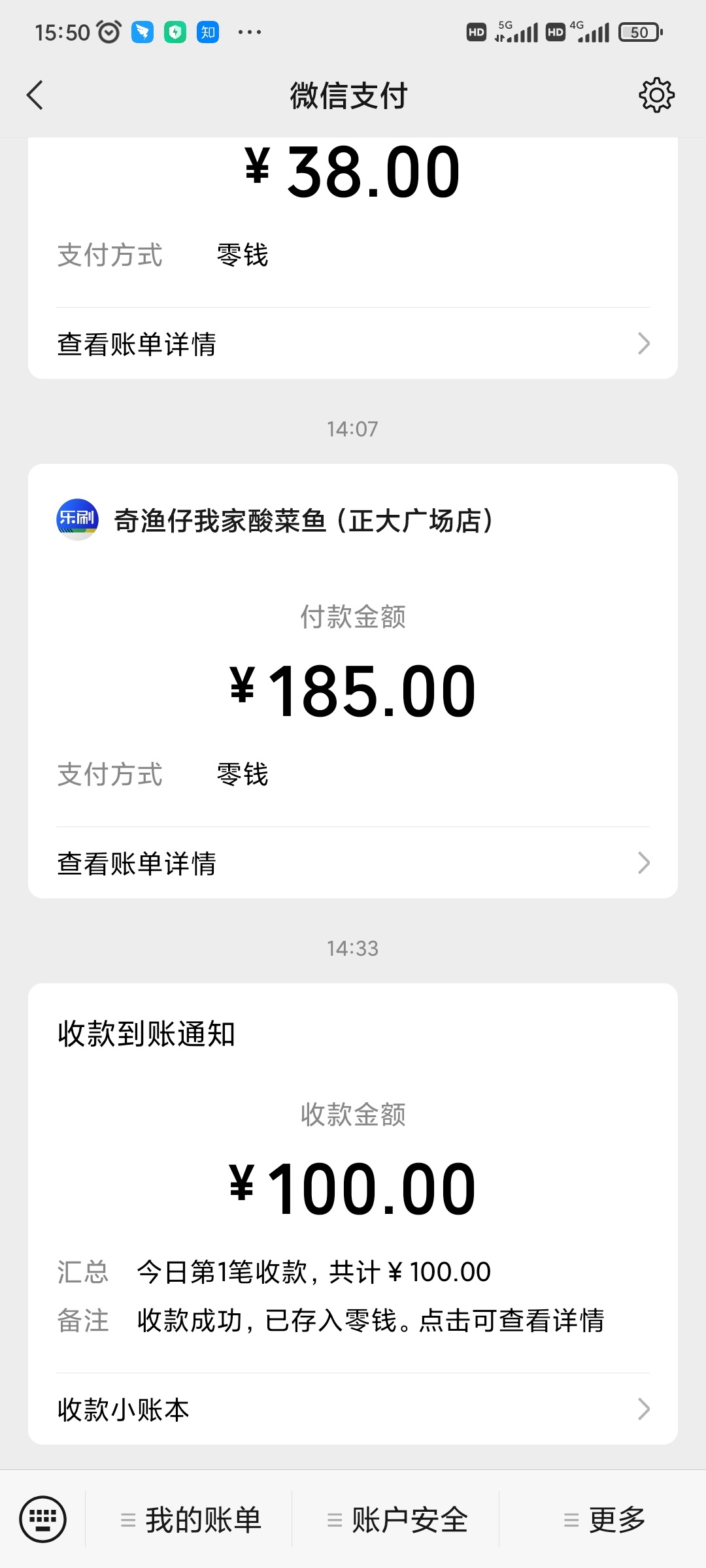Open the settings gear icon

click(656, 95)
